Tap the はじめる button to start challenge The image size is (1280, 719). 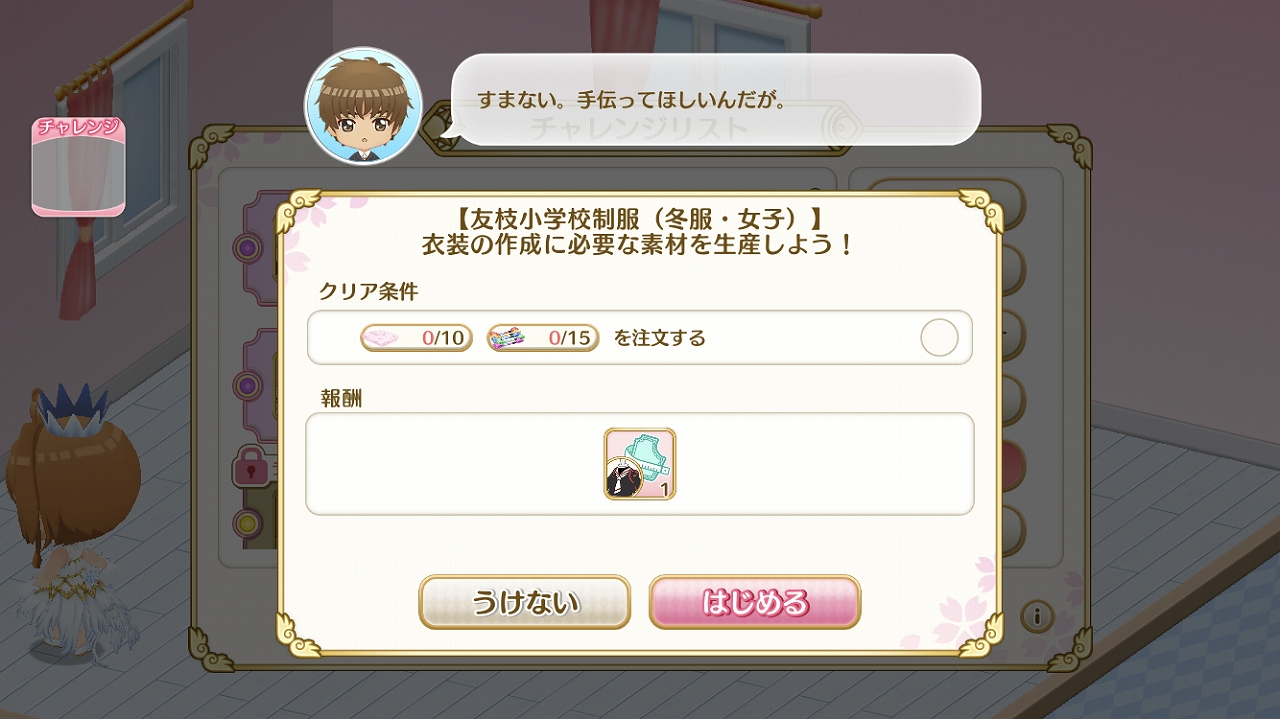click(x=755, y=602)
